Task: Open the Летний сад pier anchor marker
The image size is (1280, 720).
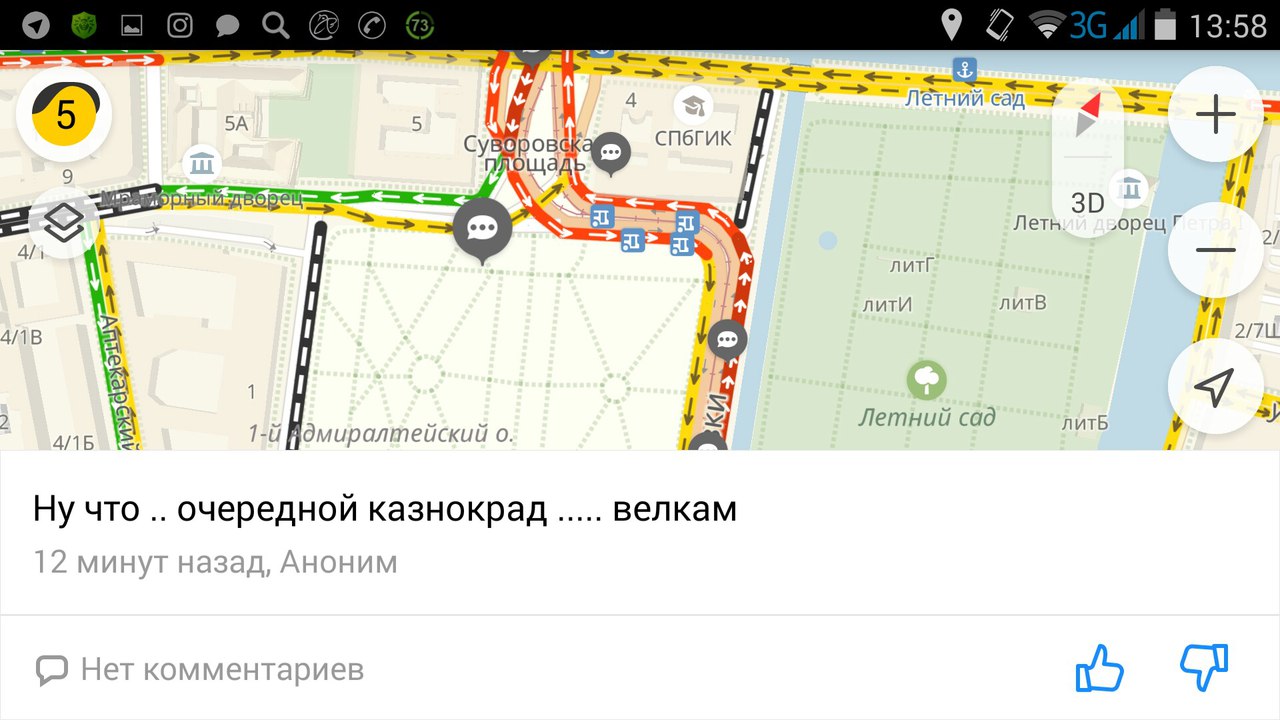Action: coord(964,70)
